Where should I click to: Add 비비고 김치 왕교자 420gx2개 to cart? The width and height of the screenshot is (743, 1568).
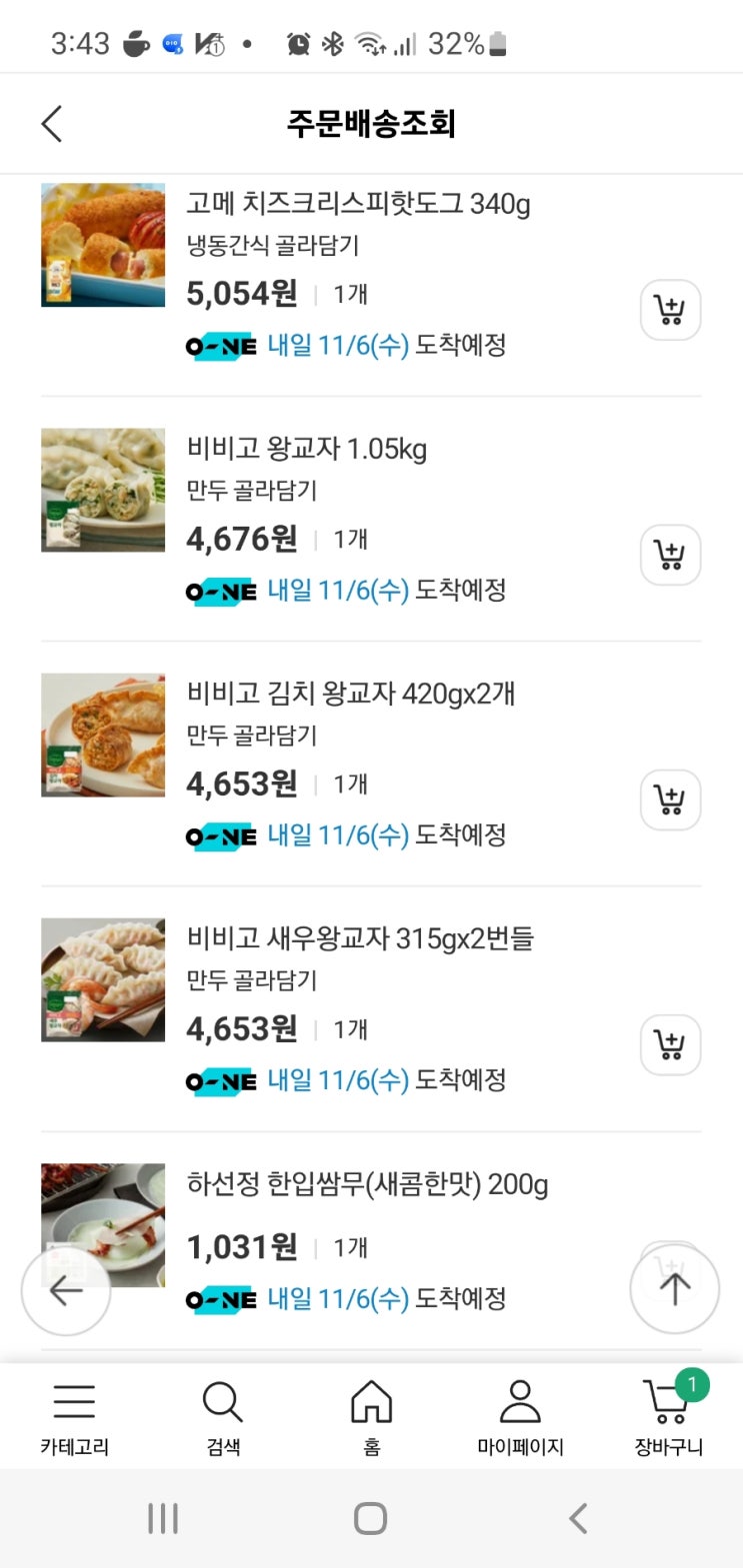pyautogui.click(x=670, y=799)
